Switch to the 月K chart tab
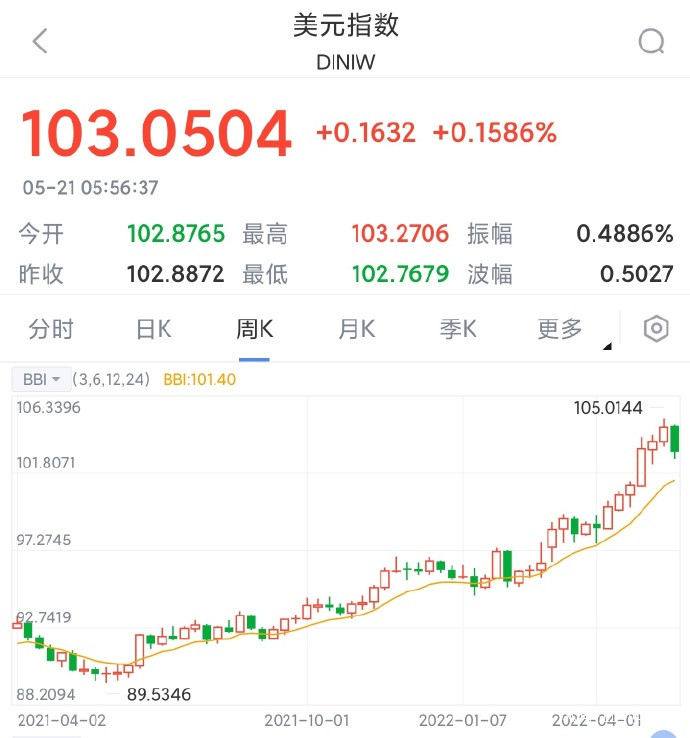Viewport: 690px width, 738px height. (x=356, y=329)
